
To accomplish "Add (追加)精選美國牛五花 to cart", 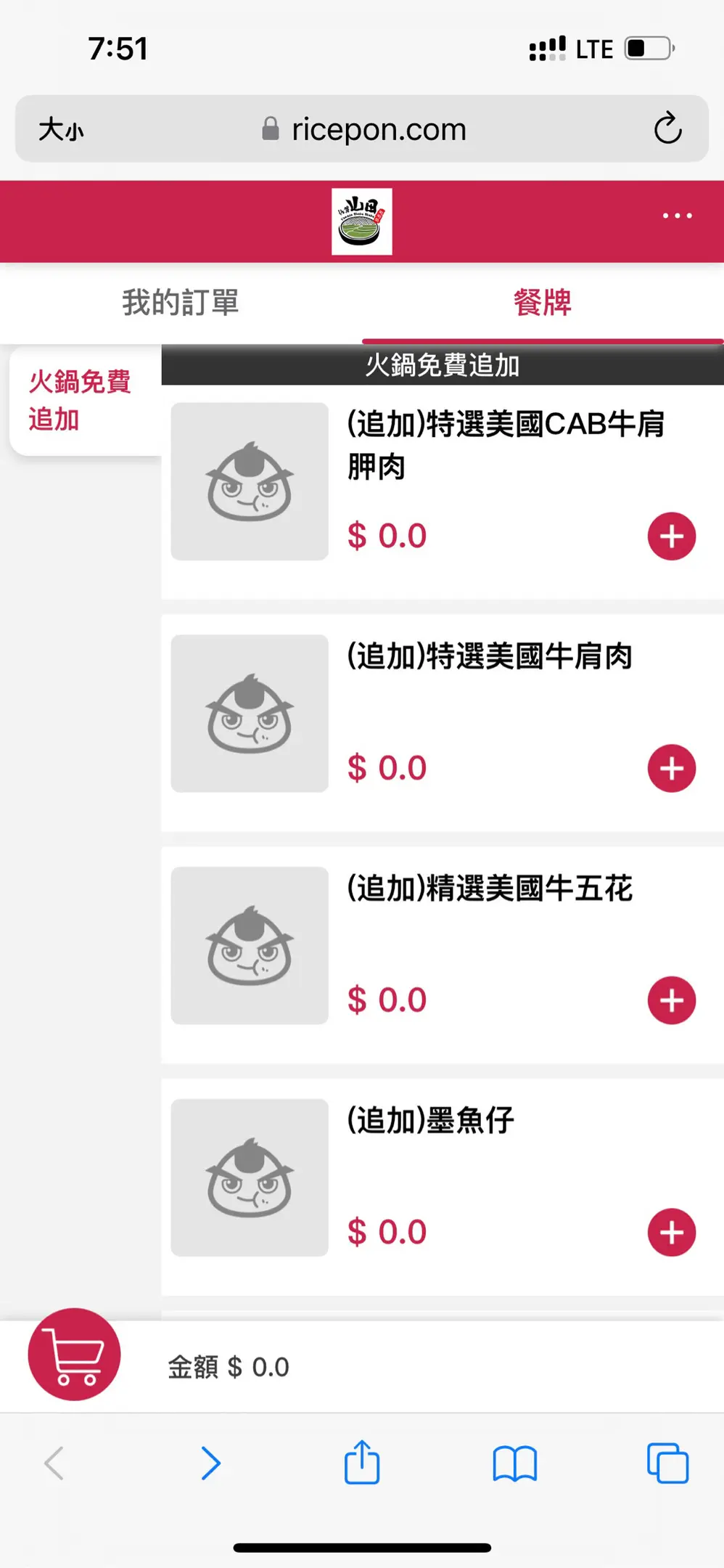I will (671, 1000).
